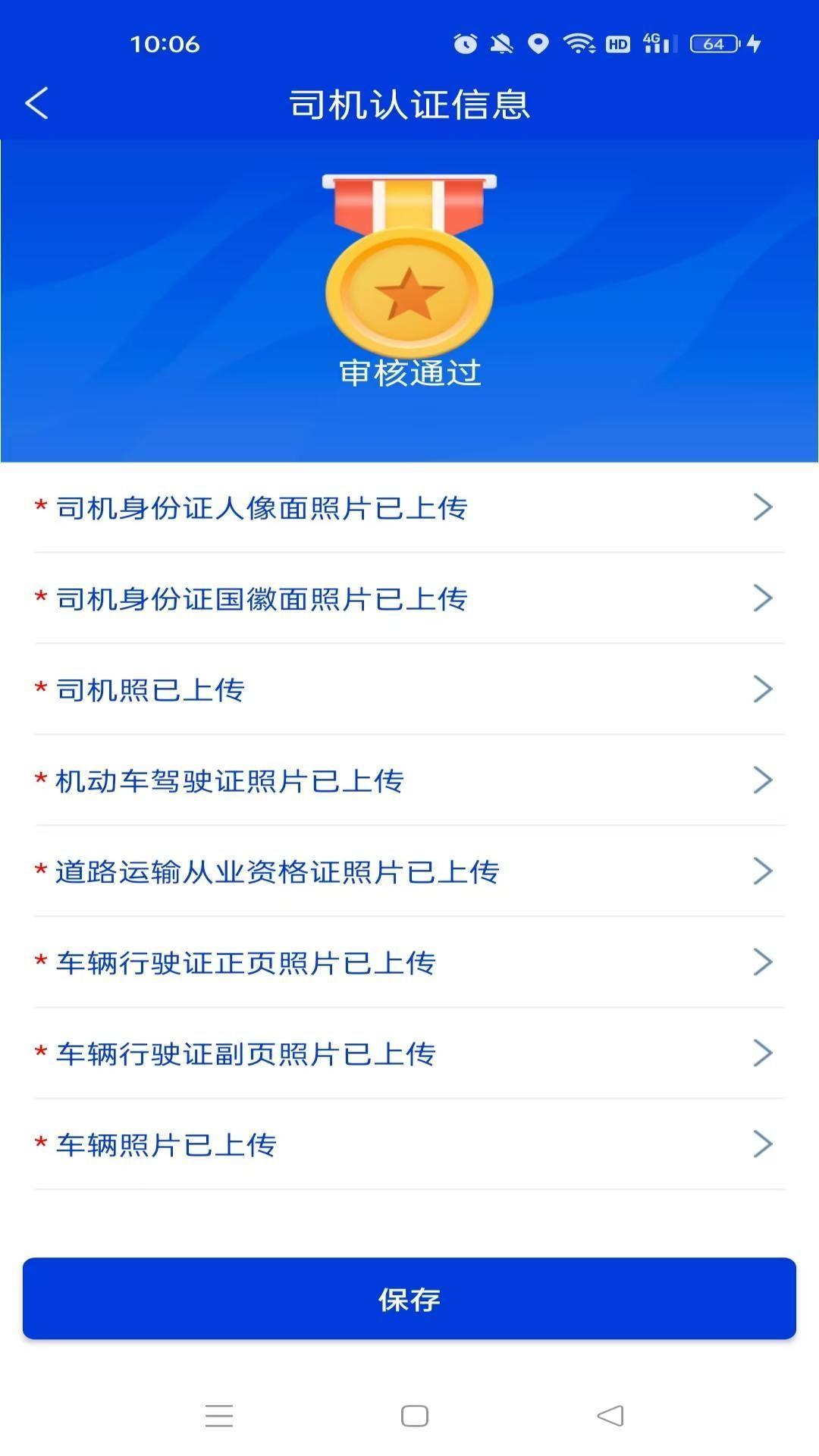Expand the 机动车驾驶证照片 row

[409, 780]
